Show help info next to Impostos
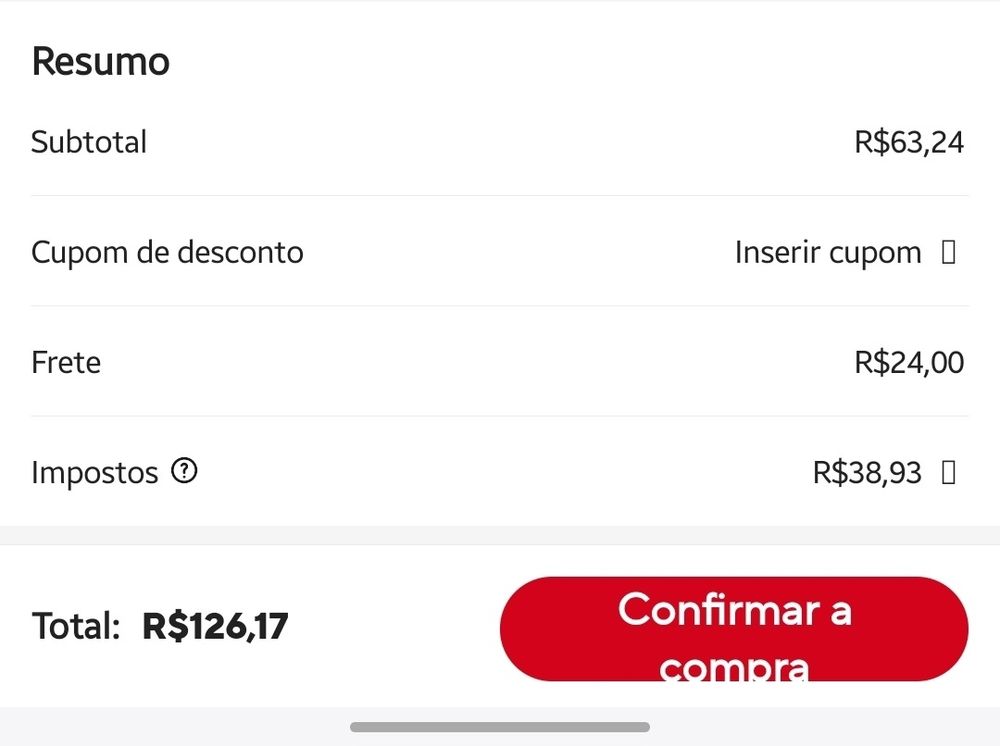 (x=184, y=470)
